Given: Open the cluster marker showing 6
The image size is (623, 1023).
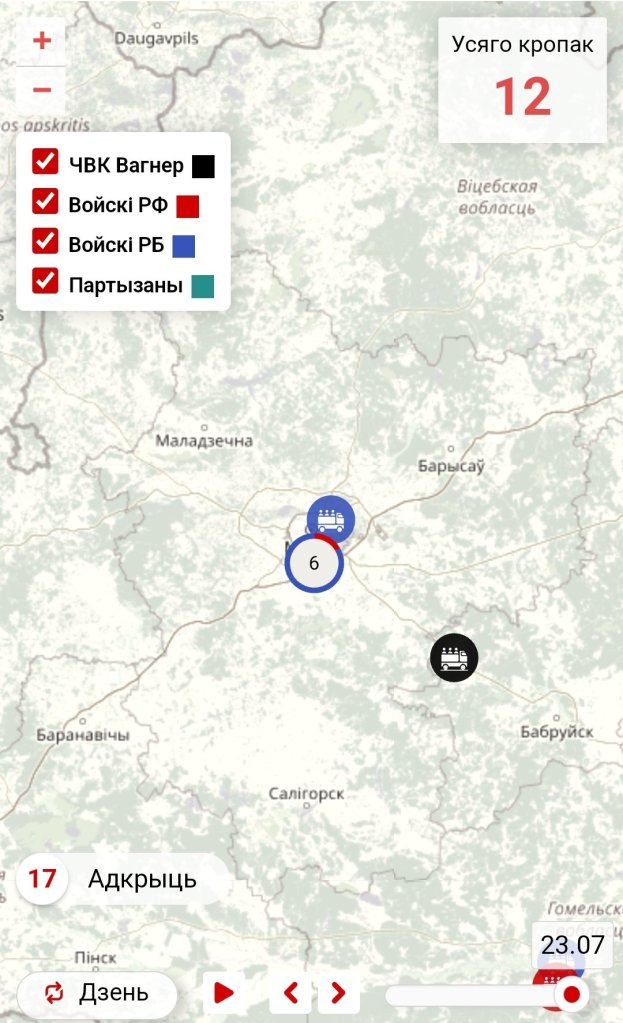Looking at the screenshot, I should point(314,564).
